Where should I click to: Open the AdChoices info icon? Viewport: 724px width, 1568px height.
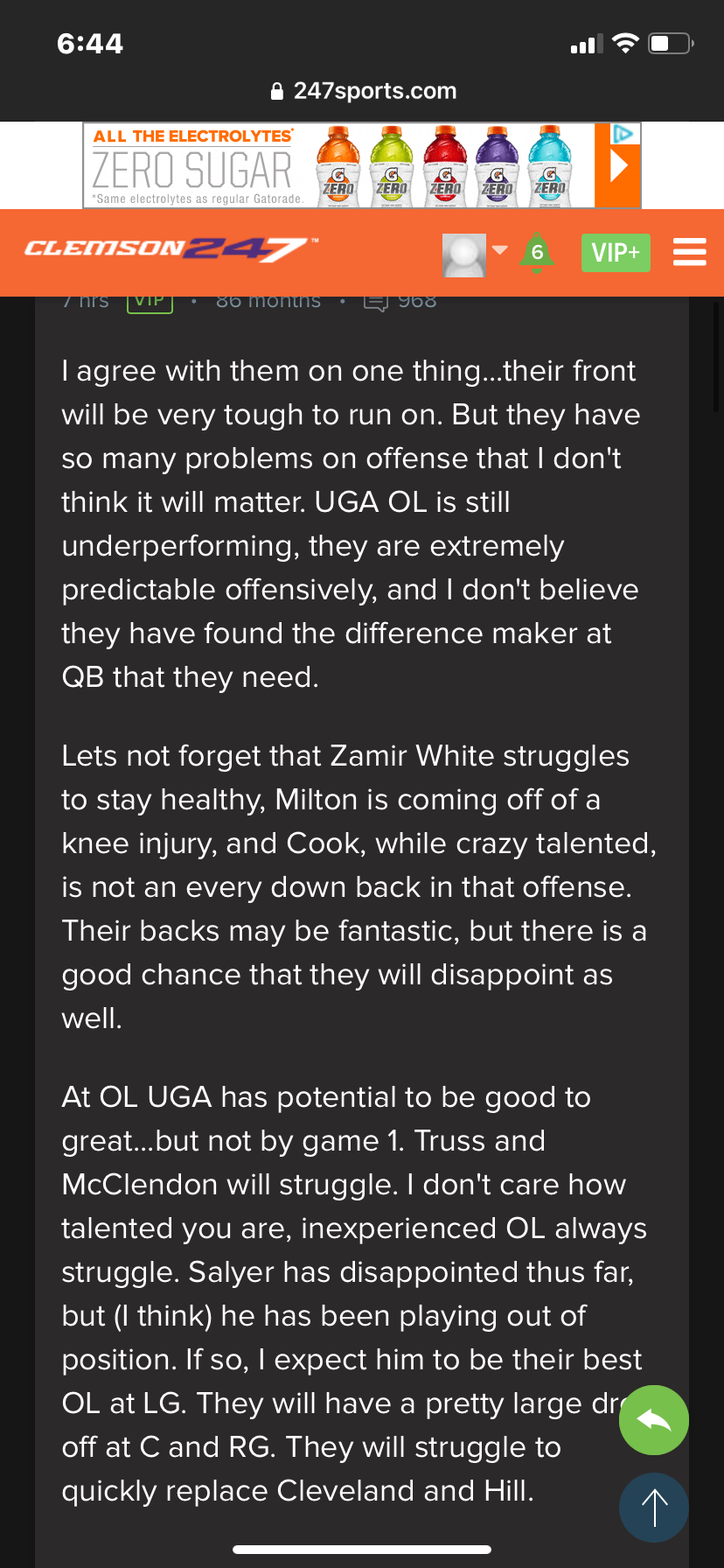[623, 134]
